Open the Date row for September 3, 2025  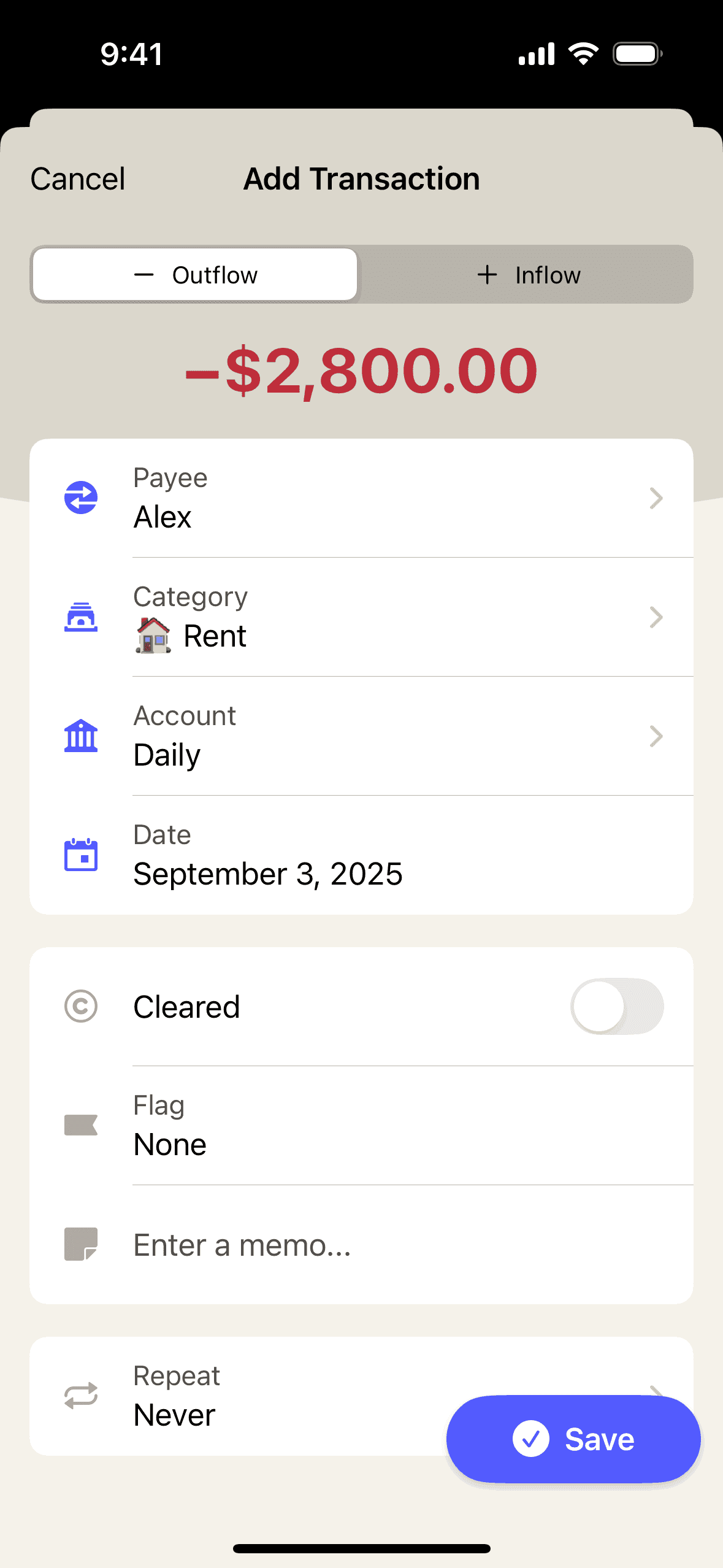coord(361,855)
